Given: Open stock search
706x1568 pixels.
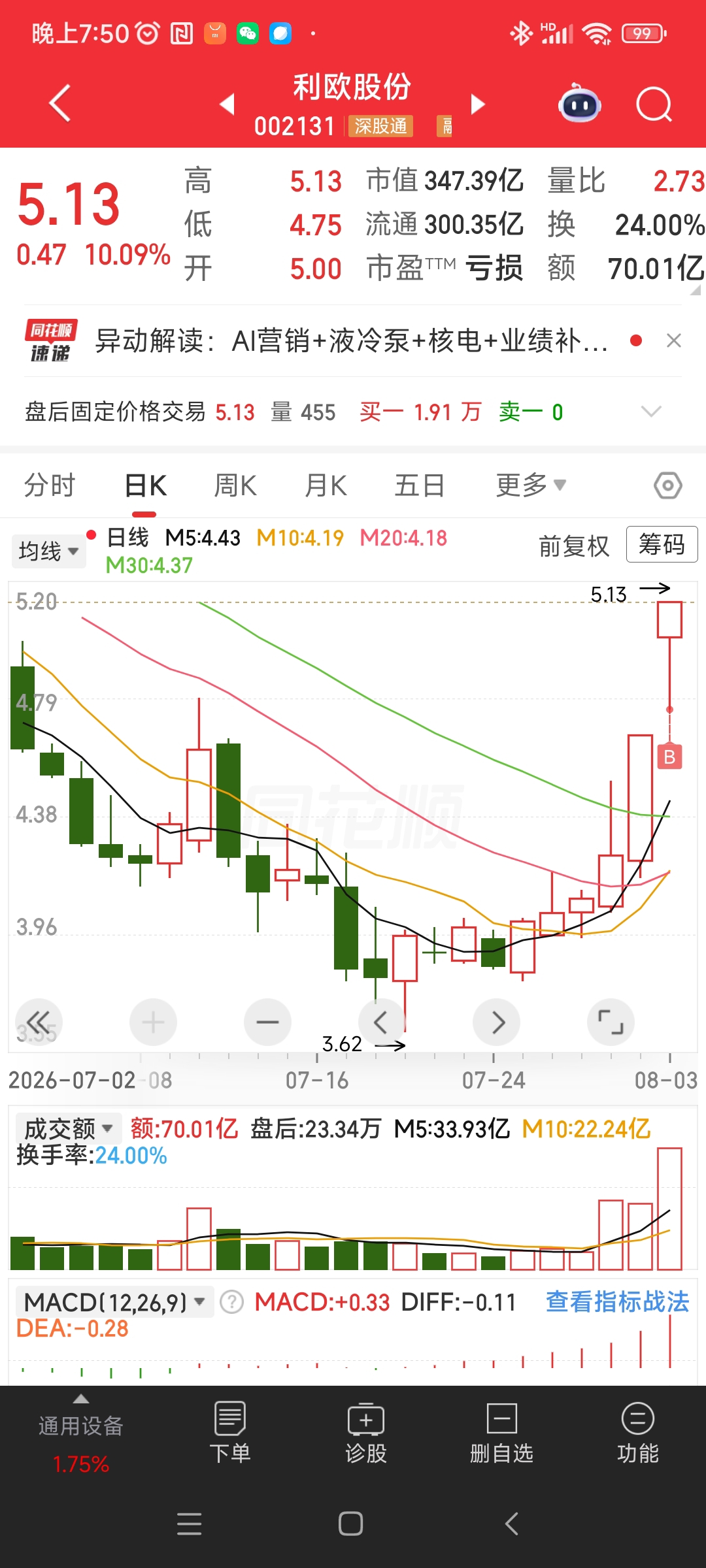Looking at the screenshot, I should tap(654, 104).
